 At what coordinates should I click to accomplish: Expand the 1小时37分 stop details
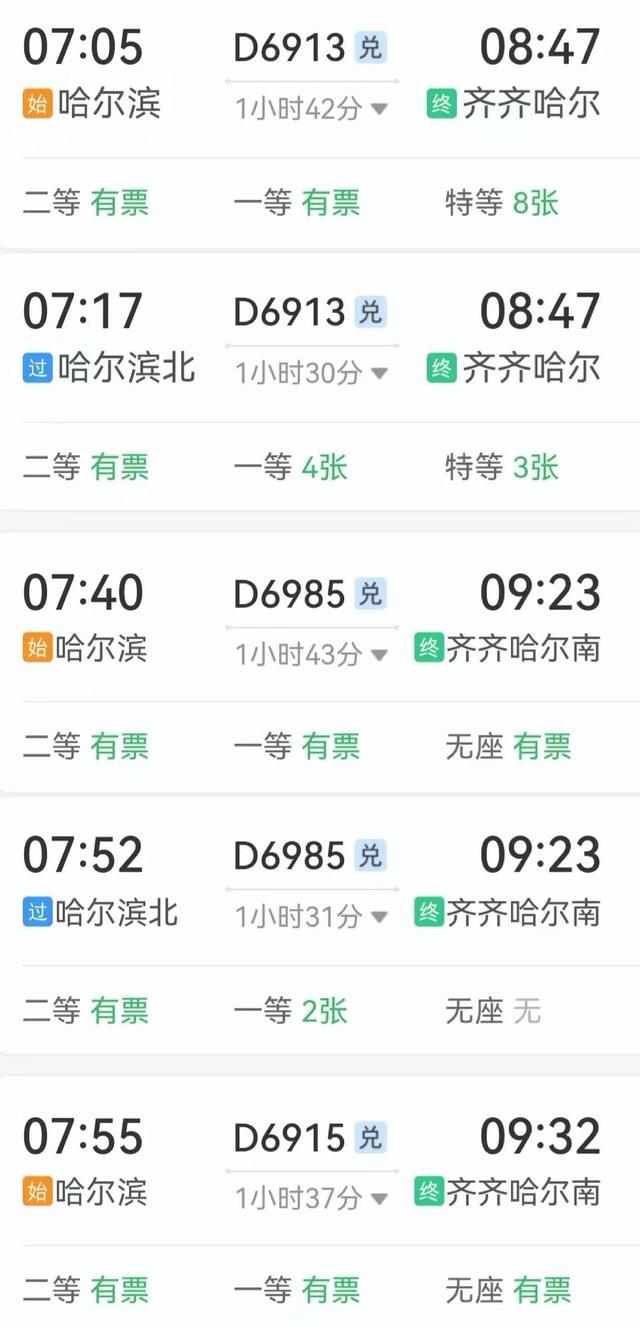click(311, 1197)
